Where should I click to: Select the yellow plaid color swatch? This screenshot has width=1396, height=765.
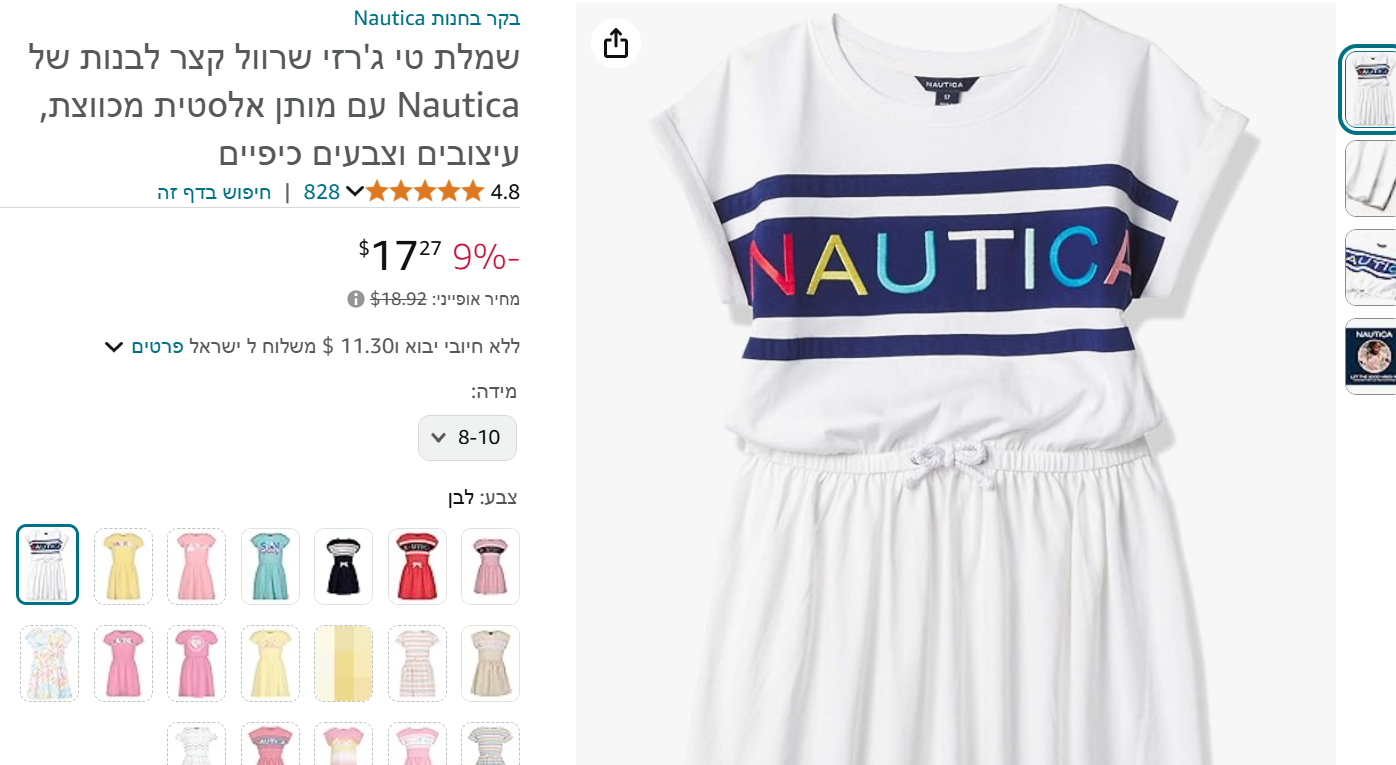pyautogui.click(x=343, y=663)
